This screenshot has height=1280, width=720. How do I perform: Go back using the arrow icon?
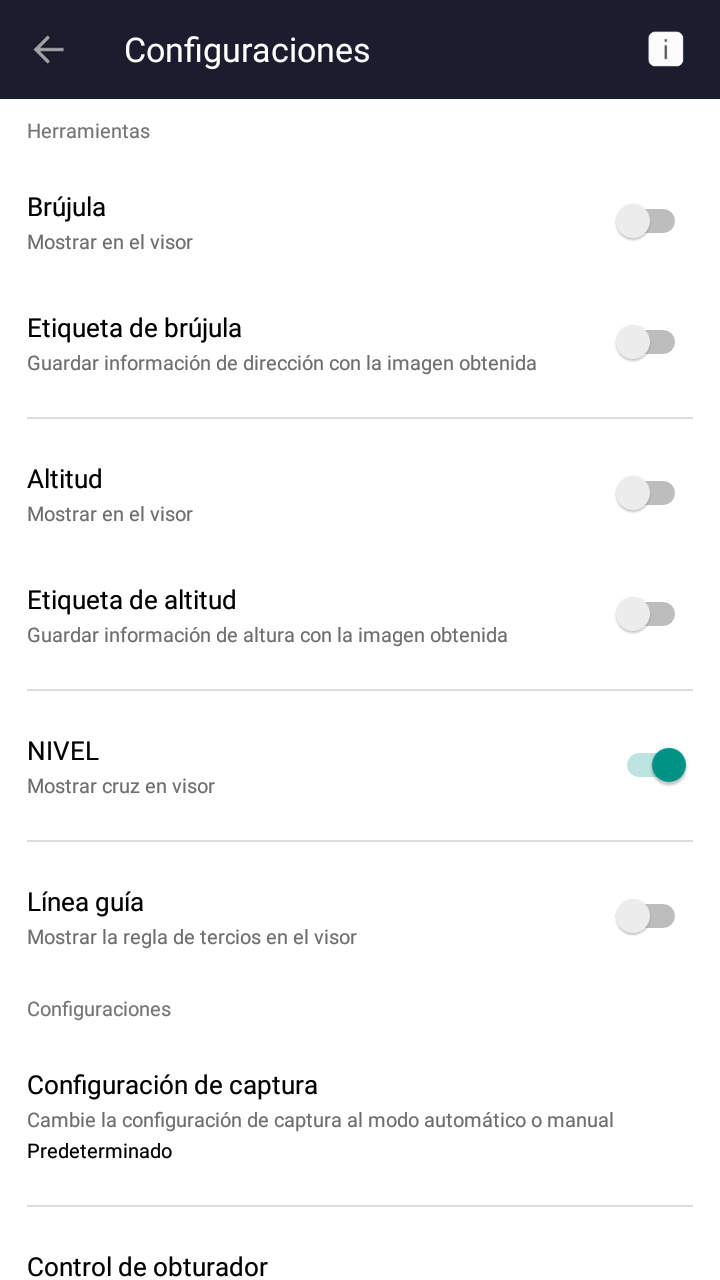click(48, 50)
